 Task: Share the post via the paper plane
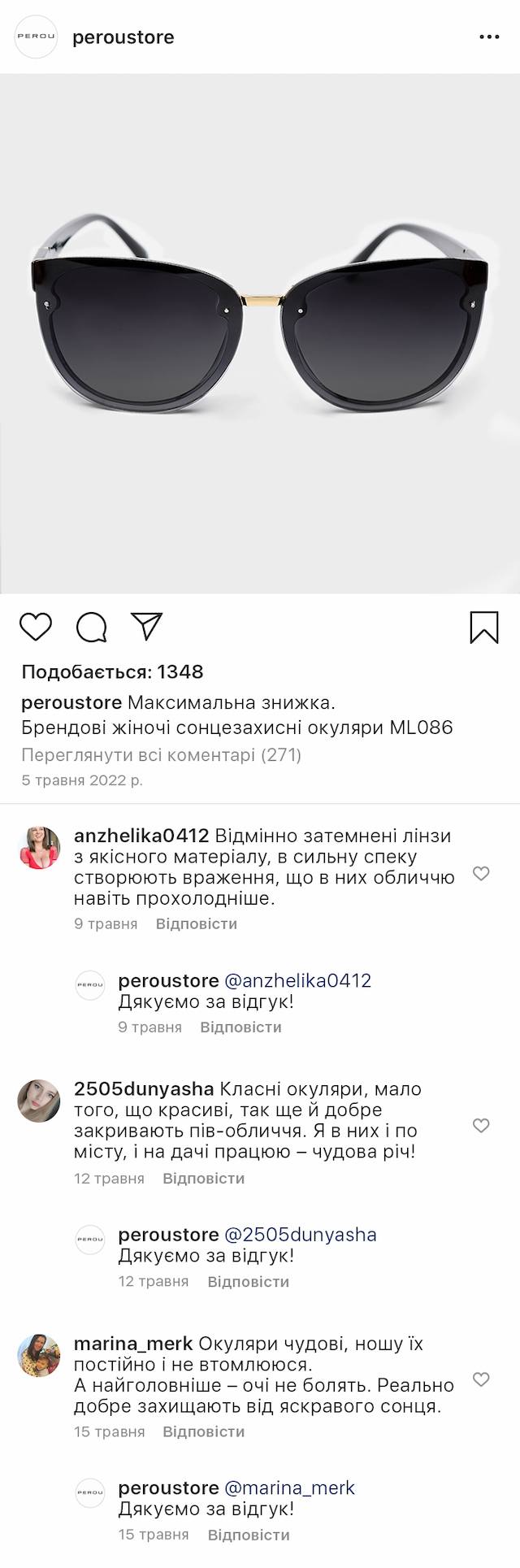pyautogui.click(x=147, y=626)
